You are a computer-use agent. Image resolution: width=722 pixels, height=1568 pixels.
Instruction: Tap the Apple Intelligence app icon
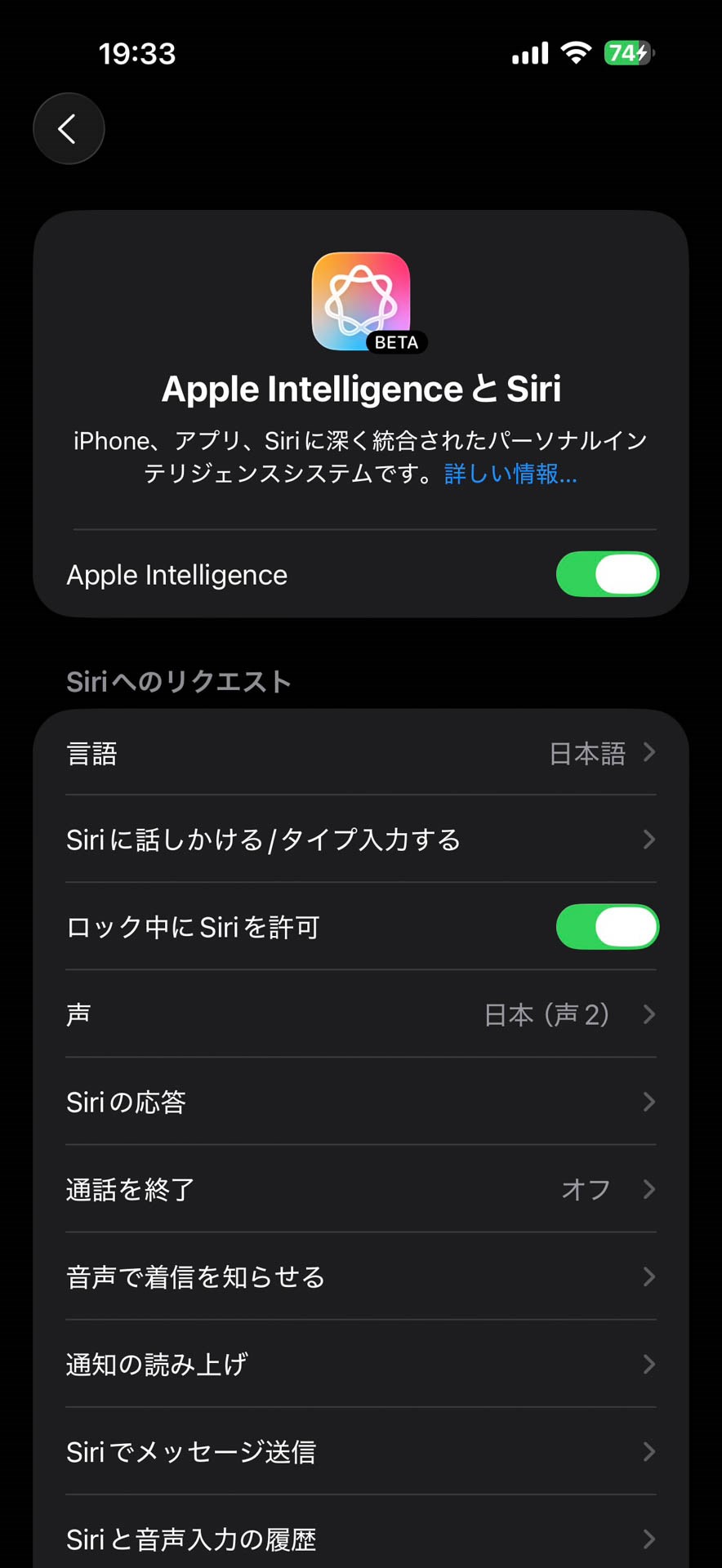(x=360, y=300)
